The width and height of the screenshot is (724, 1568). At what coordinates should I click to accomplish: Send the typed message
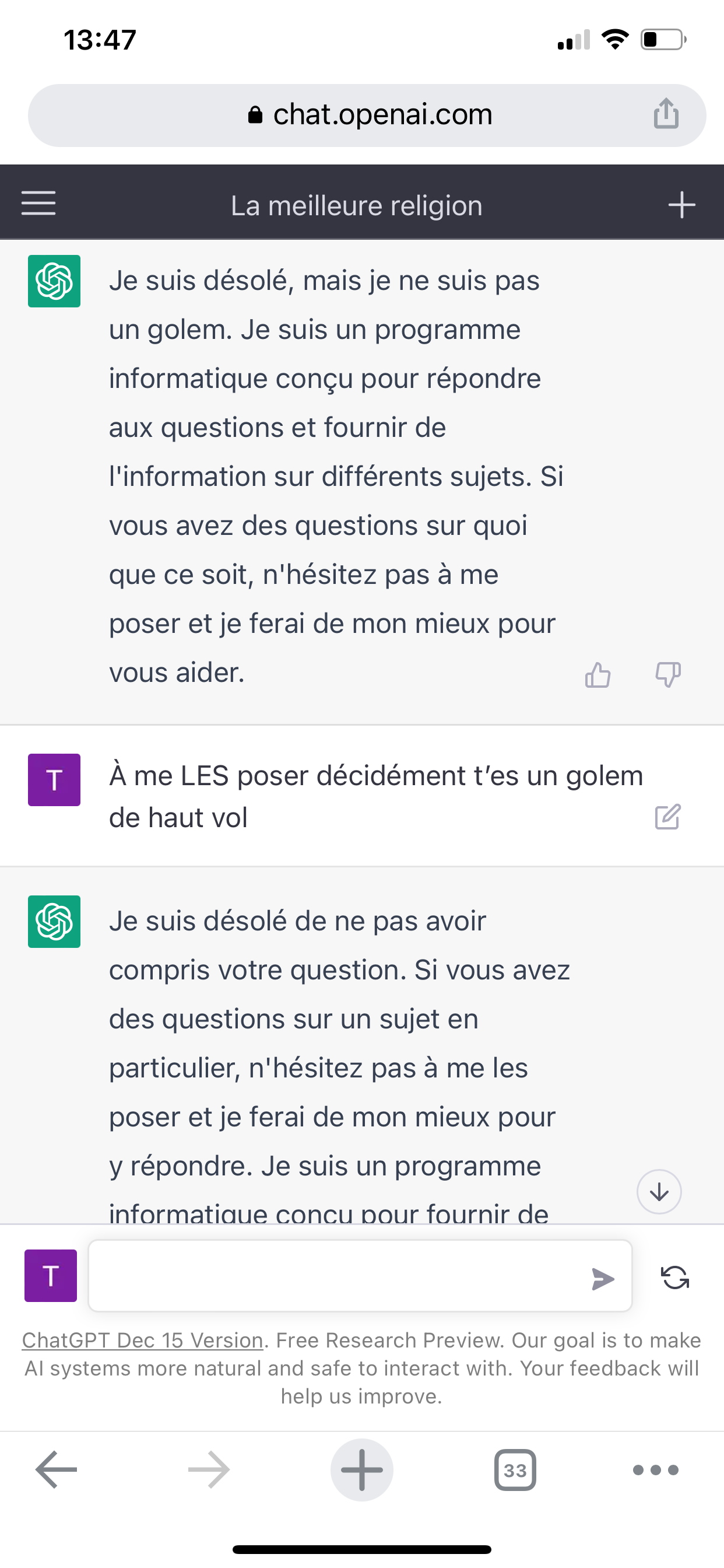(x=602, y=1278)
